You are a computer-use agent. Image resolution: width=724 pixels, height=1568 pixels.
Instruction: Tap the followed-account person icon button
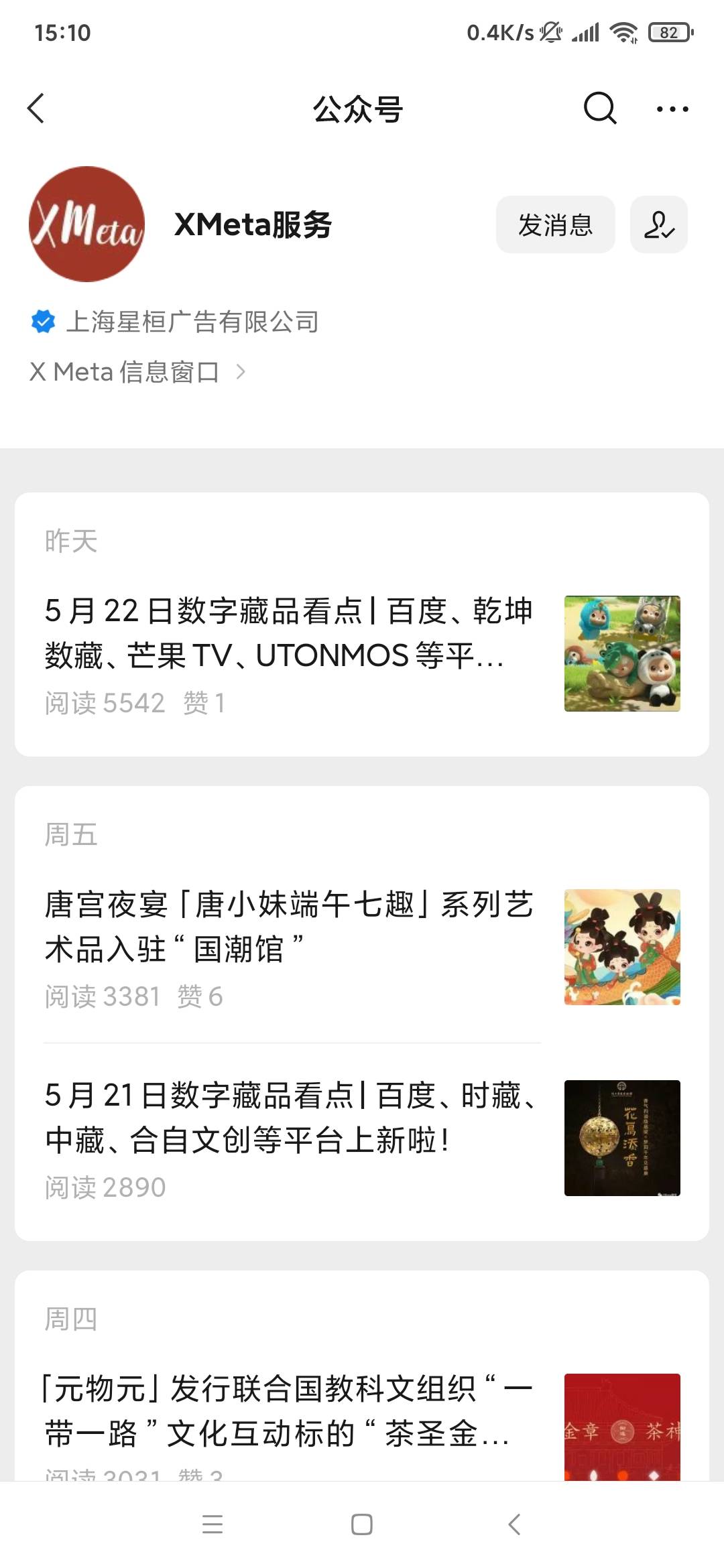[x=659, y=224]
